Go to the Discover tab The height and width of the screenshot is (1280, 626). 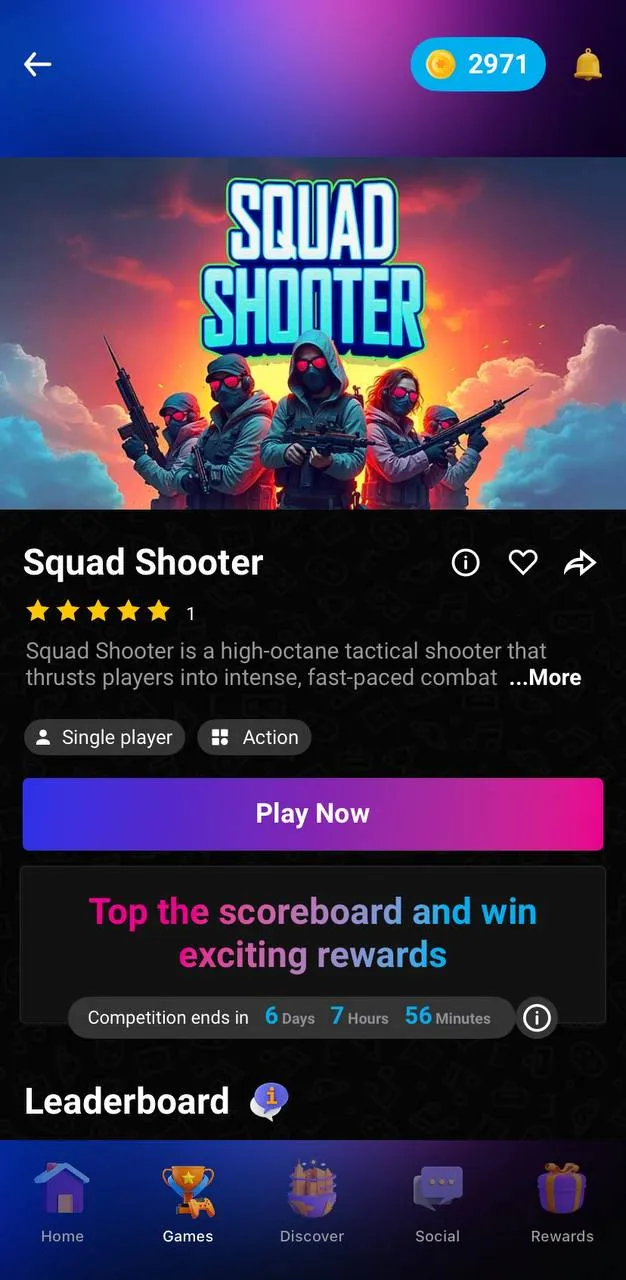(x=312, y=1203)
